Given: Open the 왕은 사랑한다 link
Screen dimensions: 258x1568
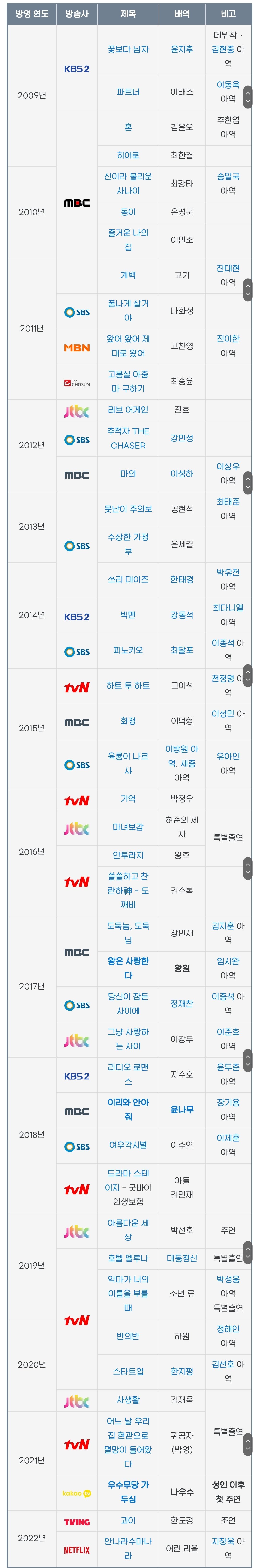Looking at the screenshot, I should pos(128,968).
